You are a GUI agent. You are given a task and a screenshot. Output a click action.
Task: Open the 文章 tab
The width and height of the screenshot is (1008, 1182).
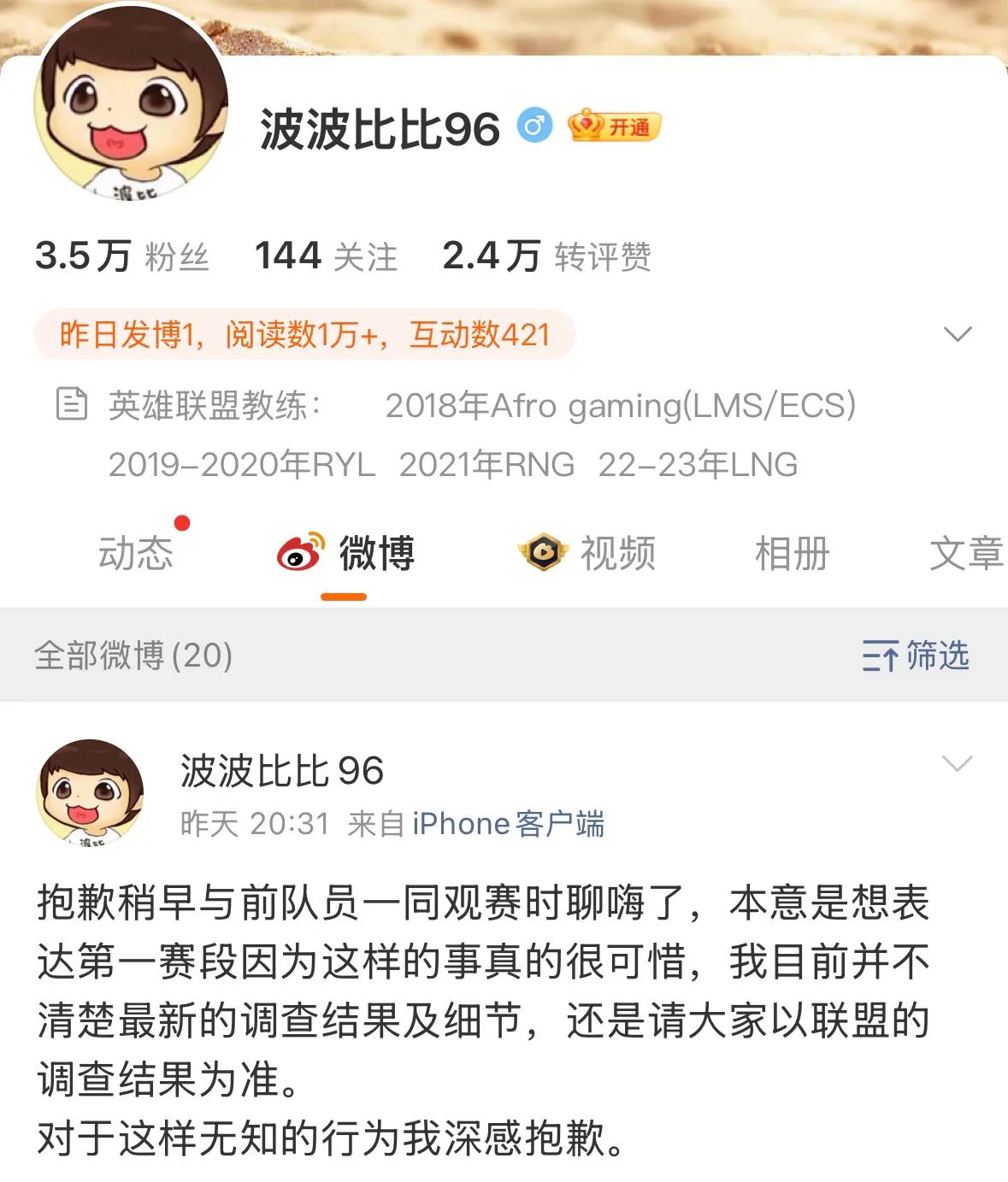point(966,553)
